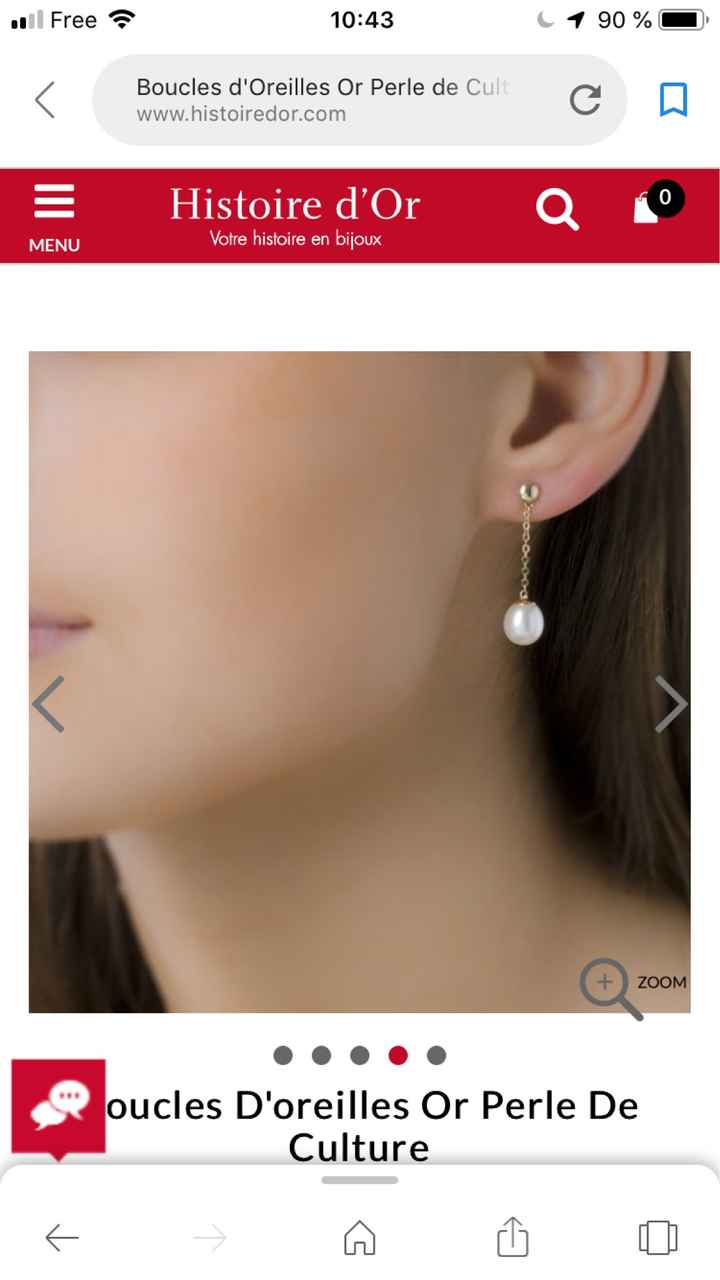720x1280 pixels.
Task: Share this page
Action: point(512,1236)
